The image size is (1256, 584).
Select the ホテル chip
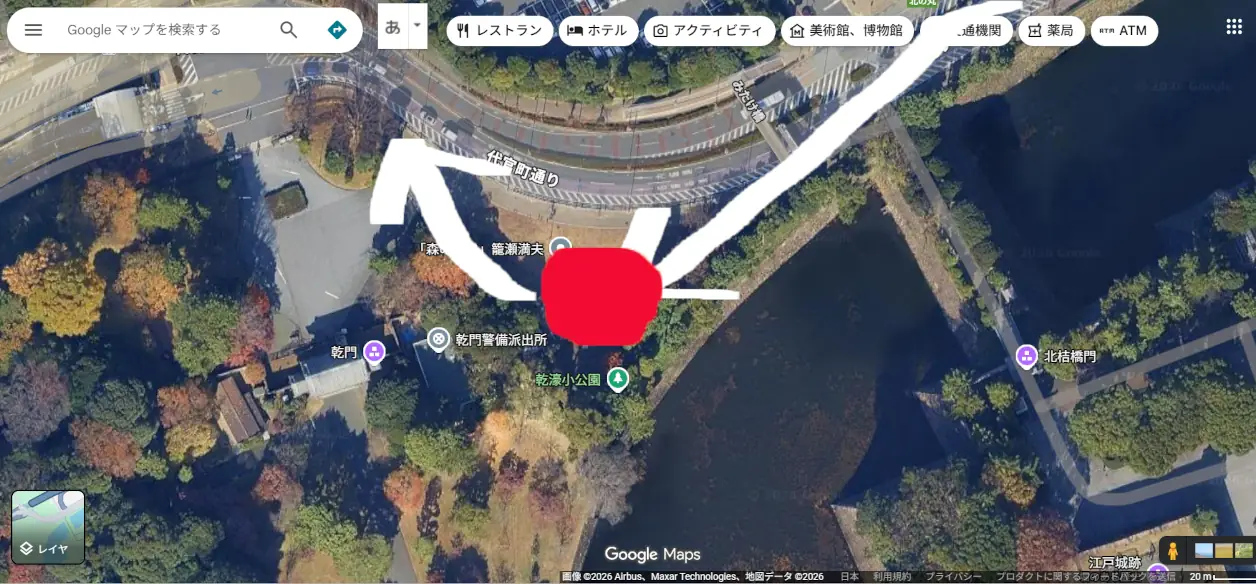coord(597,31)
